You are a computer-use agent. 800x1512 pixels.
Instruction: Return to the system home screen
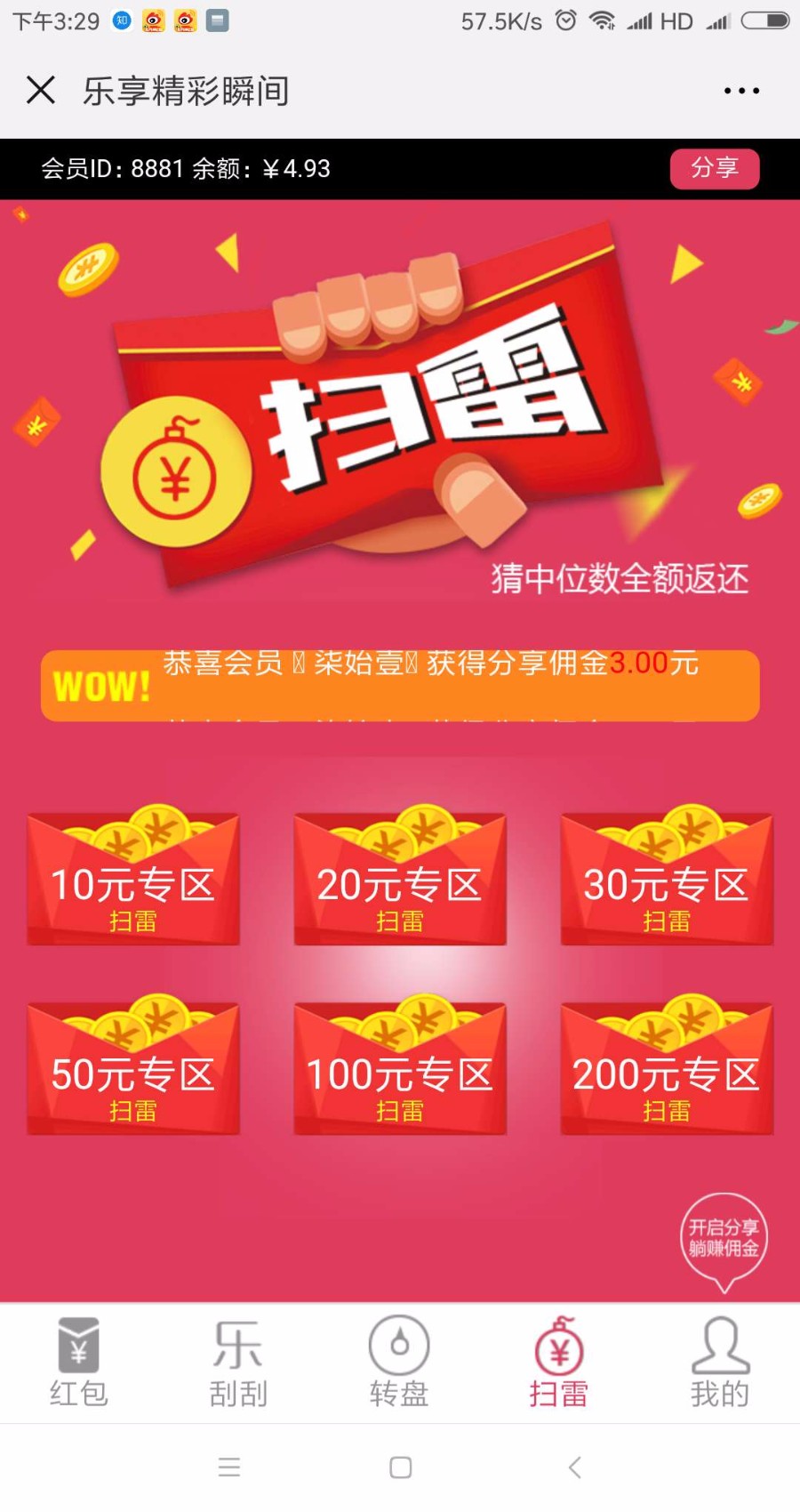pyautogui.click(x=401, y=1468)
